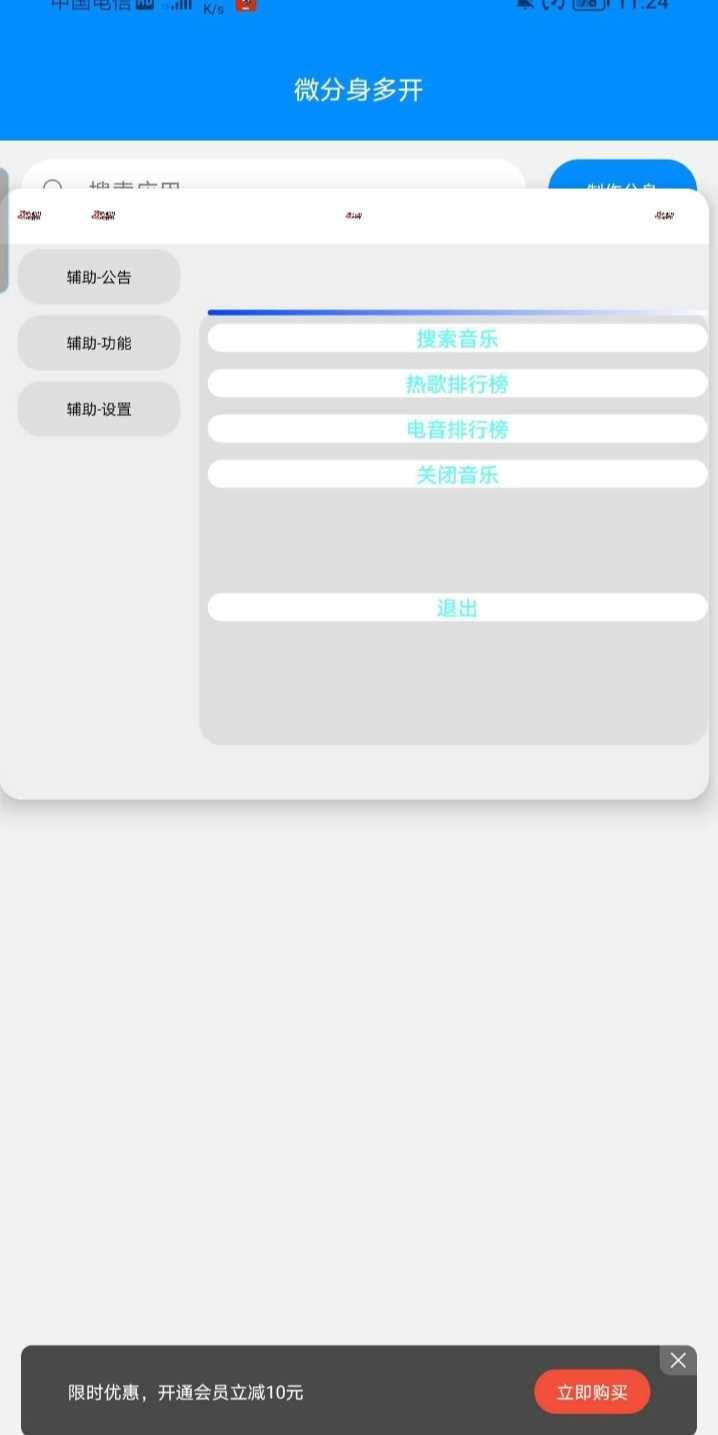
Task: Switch to 辅助-功能 section
Action: coord(99,343)
